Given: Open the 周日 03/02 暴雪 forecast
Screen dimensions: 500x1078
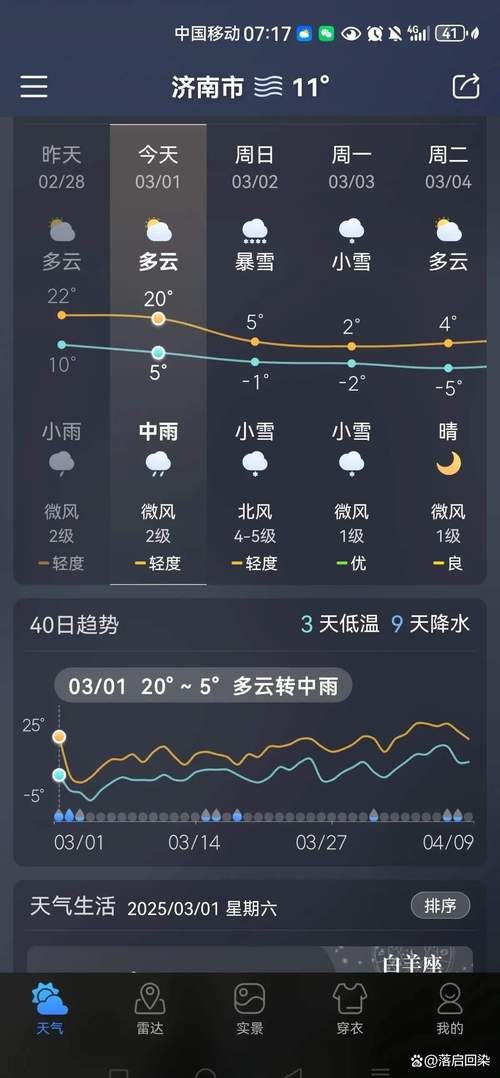Looking at the screenshot, I should [254, 354].
